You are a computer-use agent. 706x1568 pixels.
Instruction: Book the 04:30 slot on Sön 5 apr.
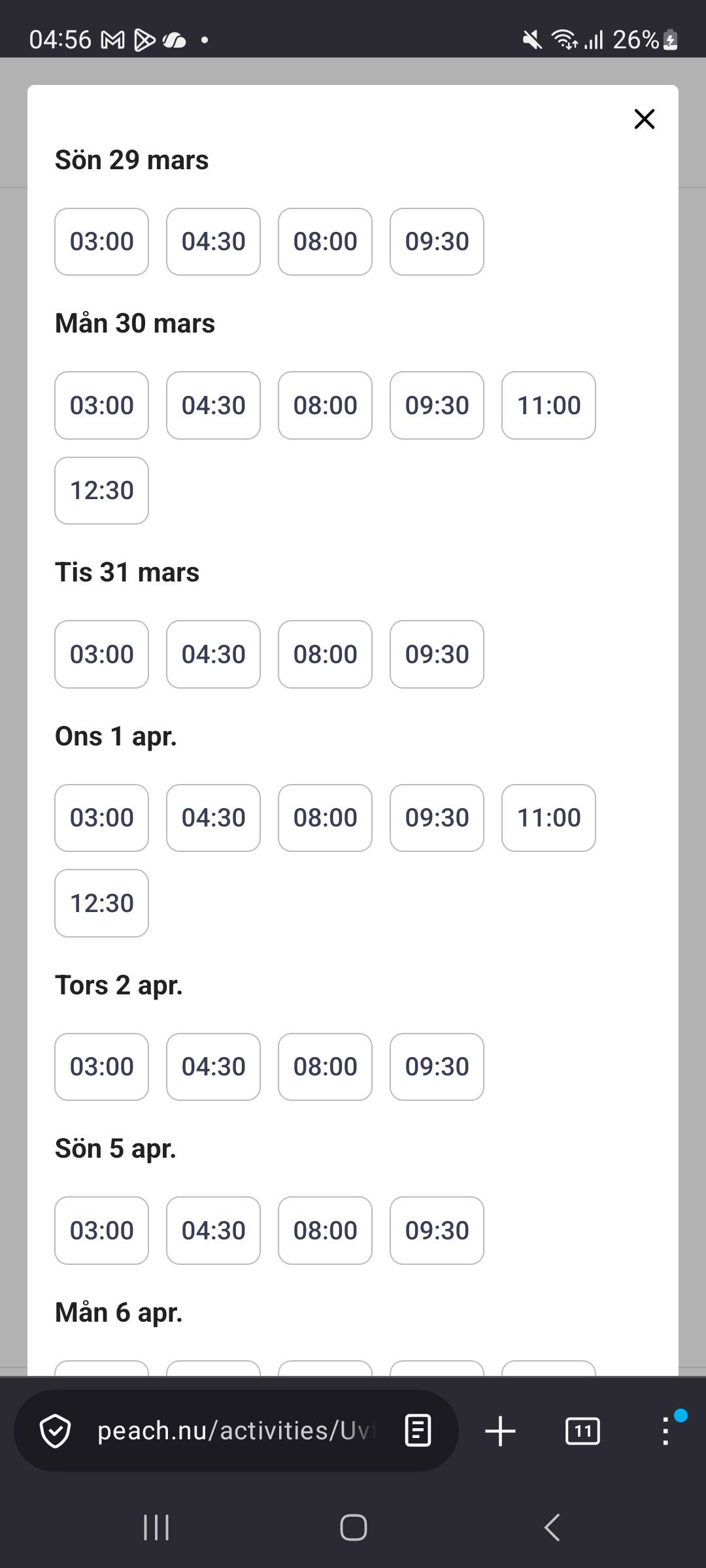pyautogui.click(x=212, y=1230)
